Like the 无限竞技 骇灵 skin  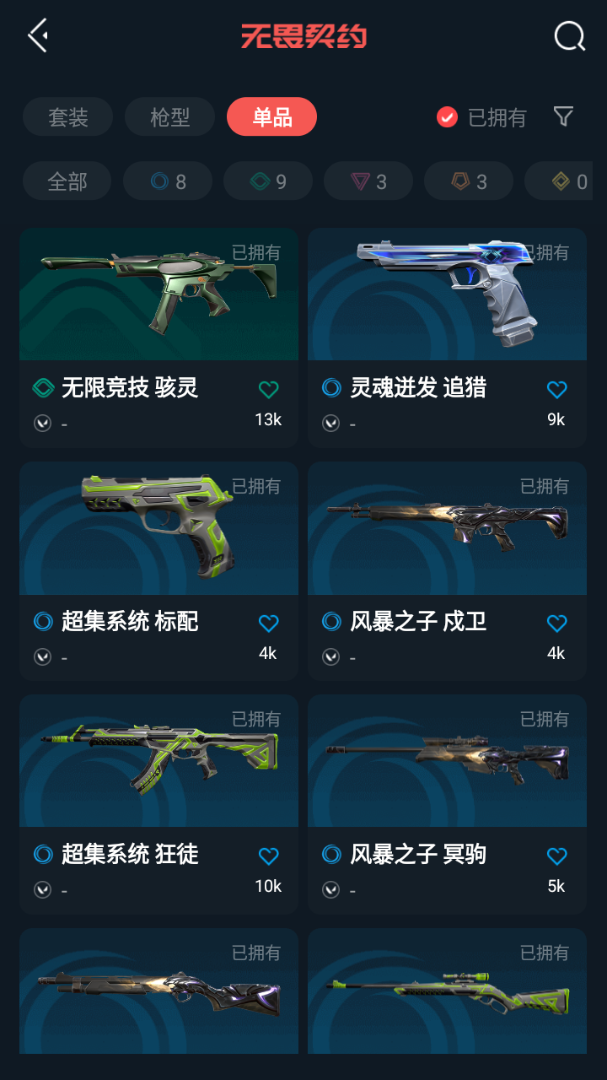pos(268,390)
